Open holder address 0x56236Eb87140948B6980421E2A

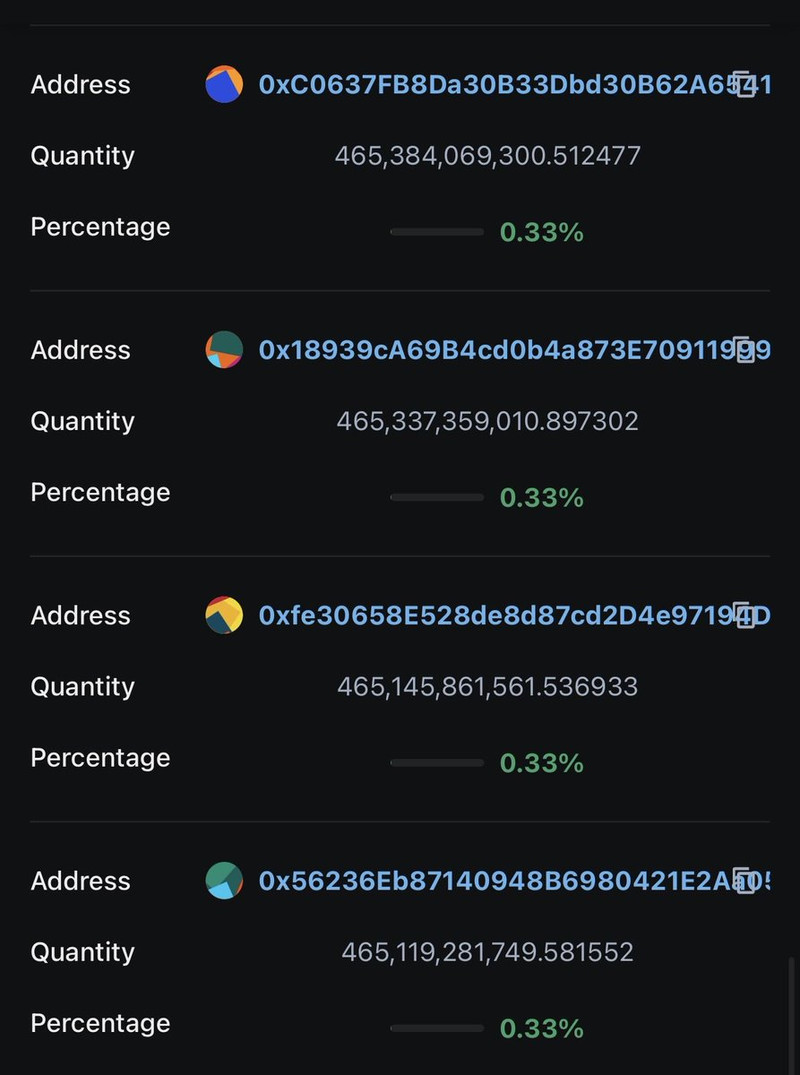coord(490,881)
